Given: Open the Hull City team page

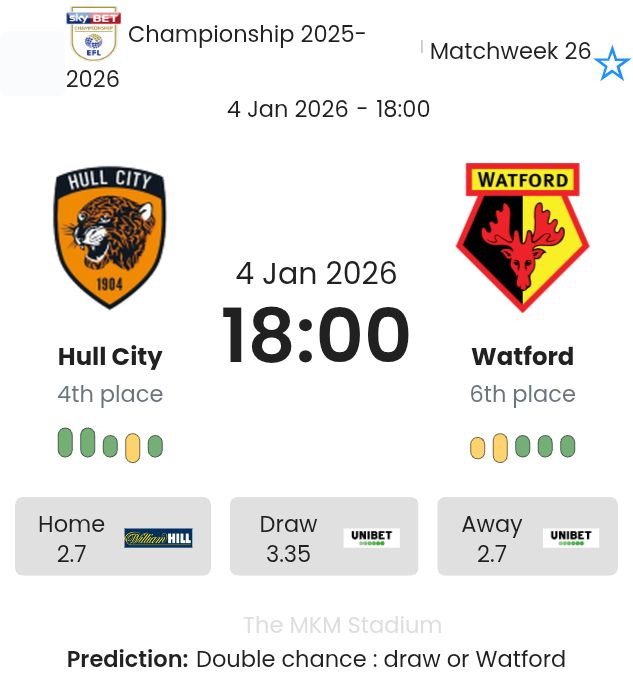Looking at the screenshot, I should click(x=110, y=356).
